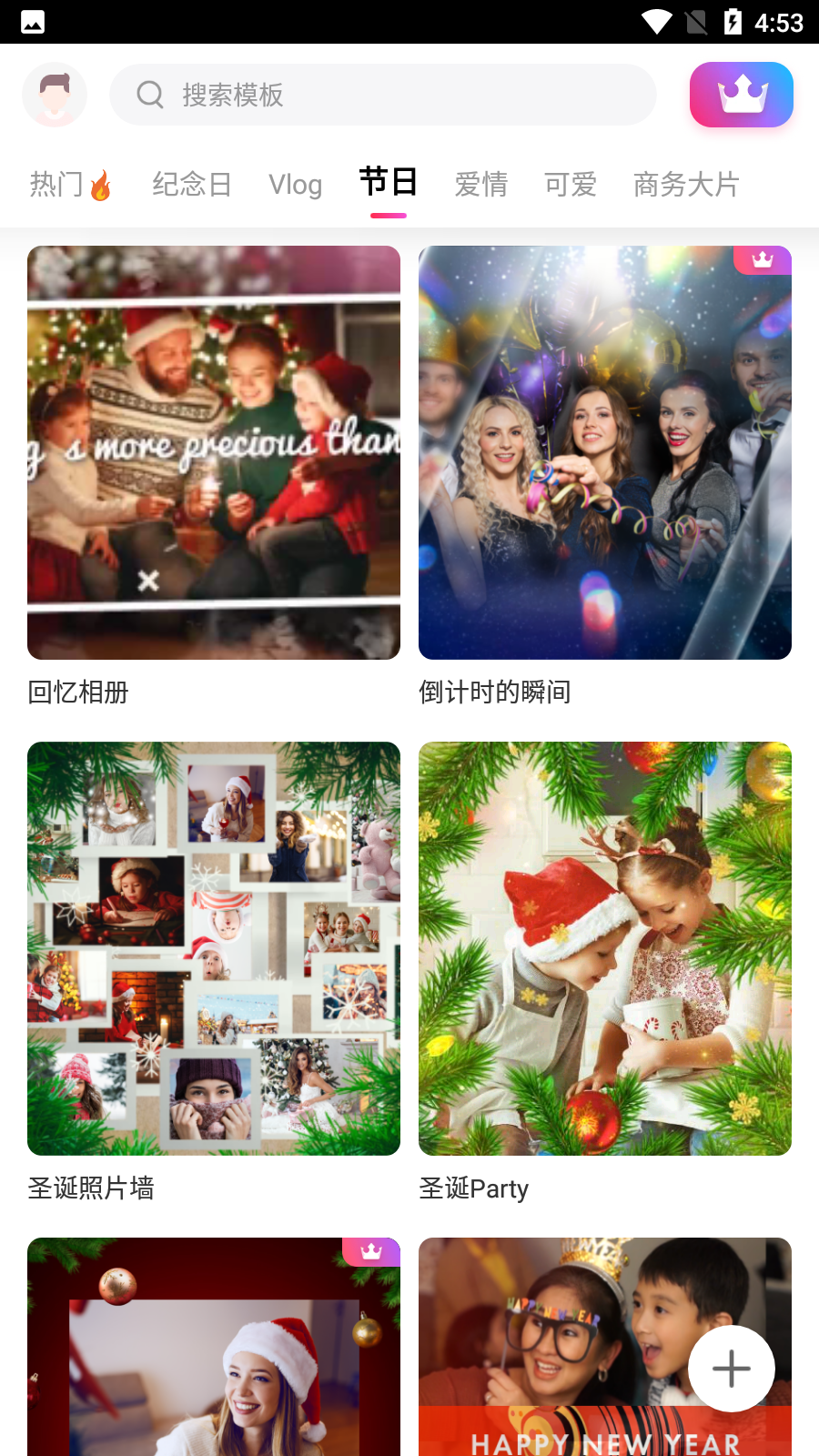Open the 倒计时的瞬间 template
819x1456 pixels.
point(605,452)
